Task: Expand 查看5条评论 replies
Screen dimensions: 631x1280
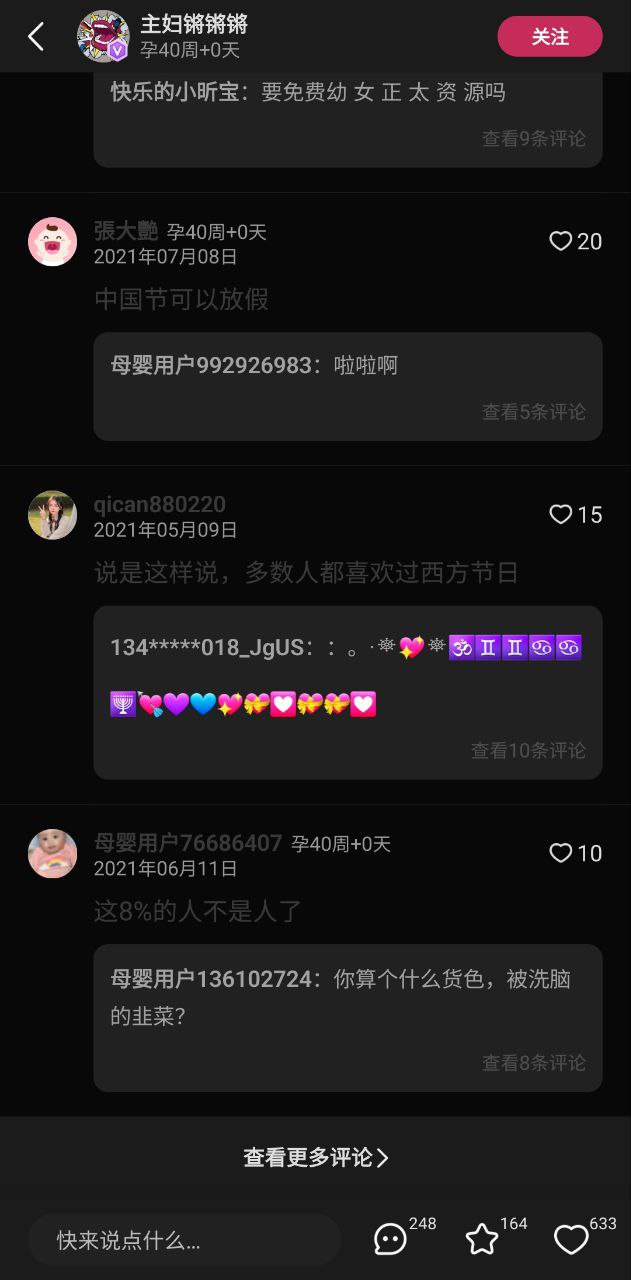Action: (x=534, y=412)
